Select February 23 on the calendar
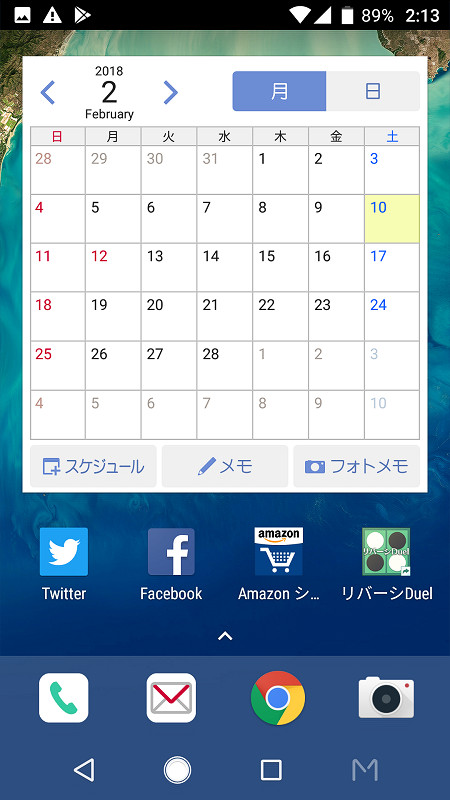This screenshot has height=800, width=450. pos(336,316)
